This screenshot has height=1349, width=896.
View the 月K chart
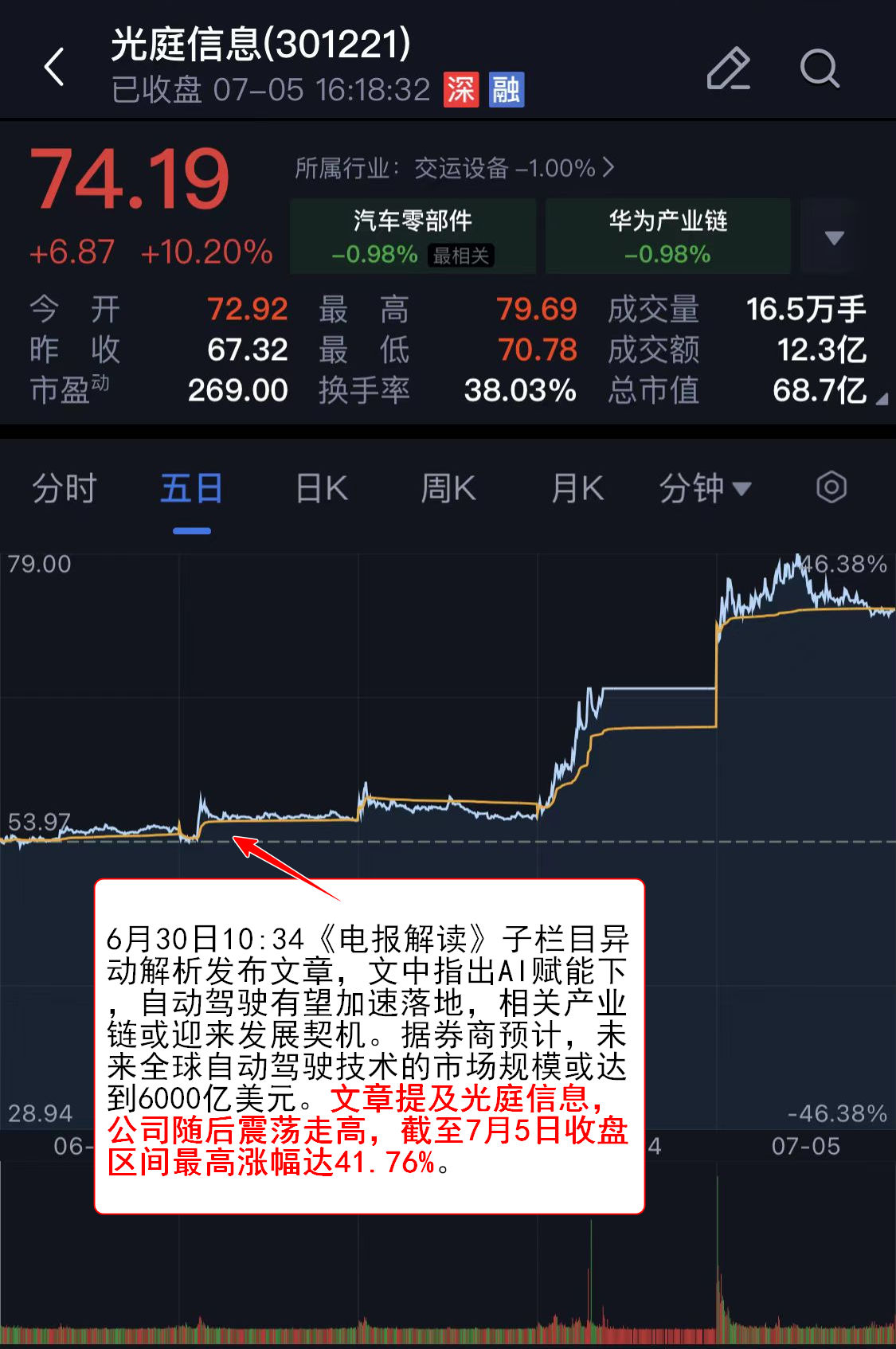pos(577,488)
